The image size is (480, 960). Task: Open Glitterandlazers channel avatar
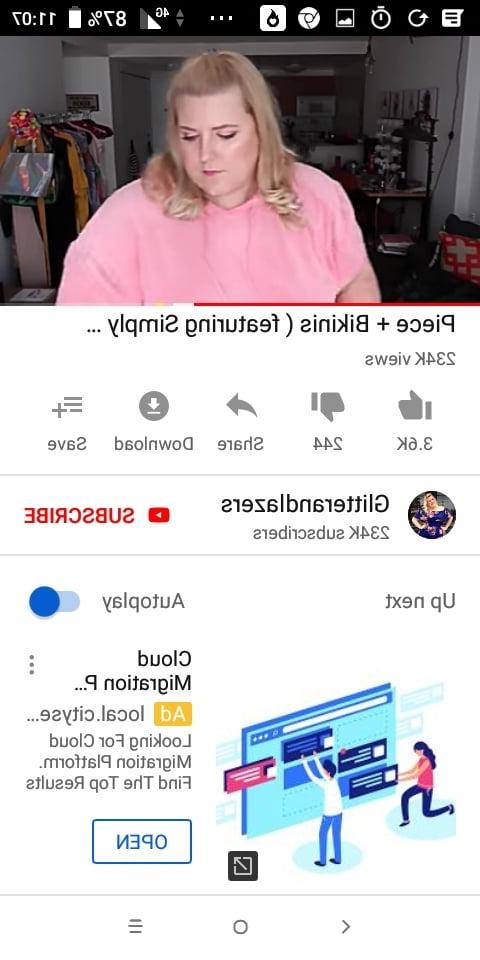click(432, 515)
